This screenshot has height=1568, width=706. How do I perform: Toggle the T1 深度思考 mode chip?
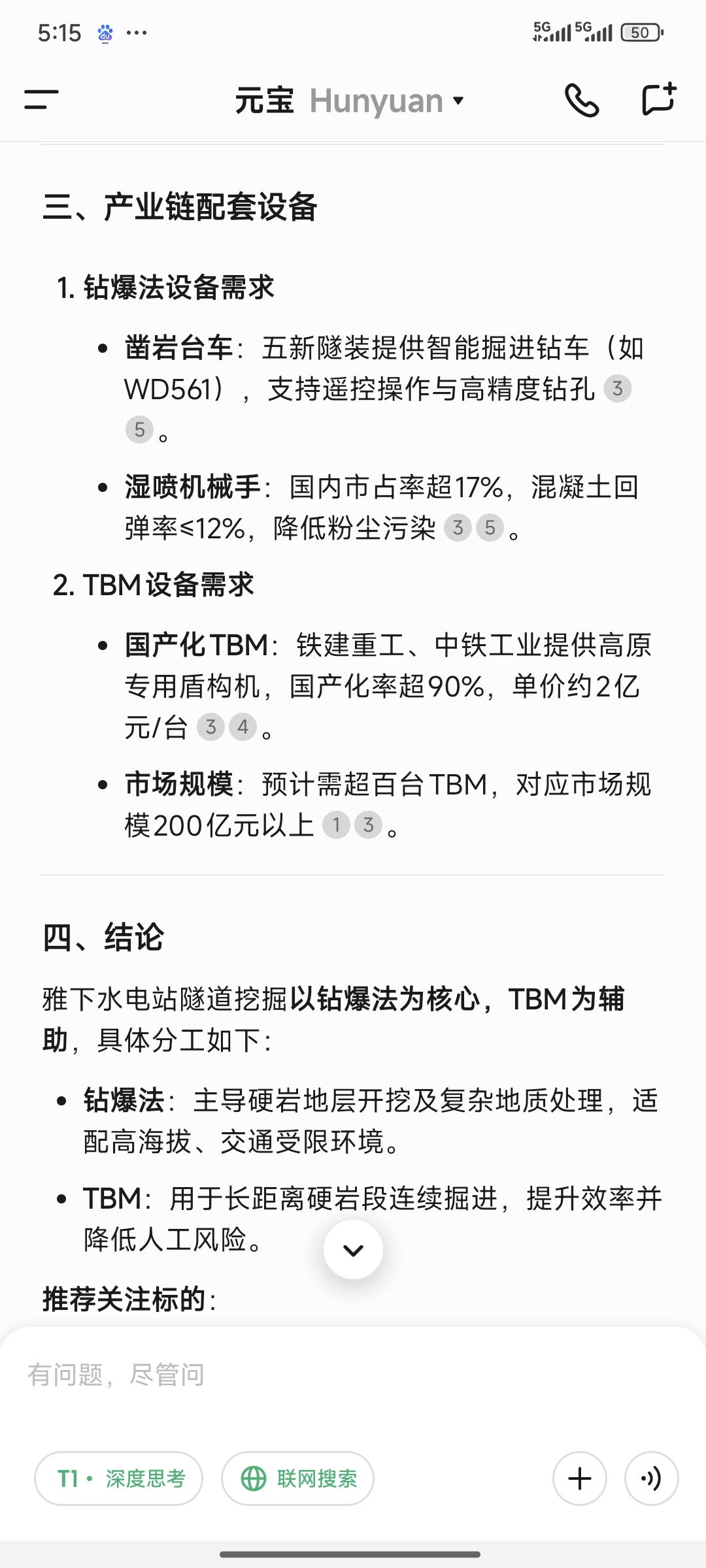(118, 1478)
